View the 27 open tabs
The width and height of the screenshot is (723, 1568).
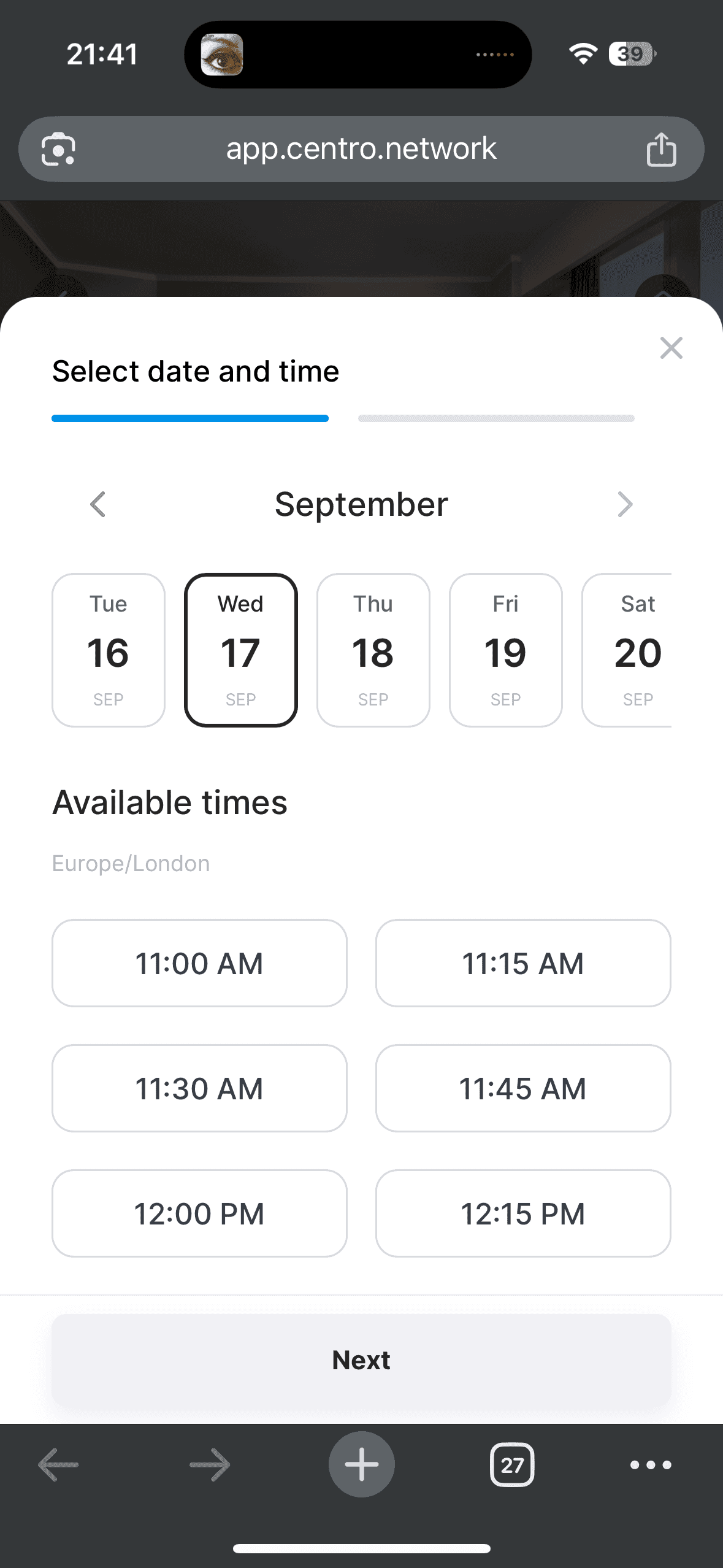point(512,1465)
